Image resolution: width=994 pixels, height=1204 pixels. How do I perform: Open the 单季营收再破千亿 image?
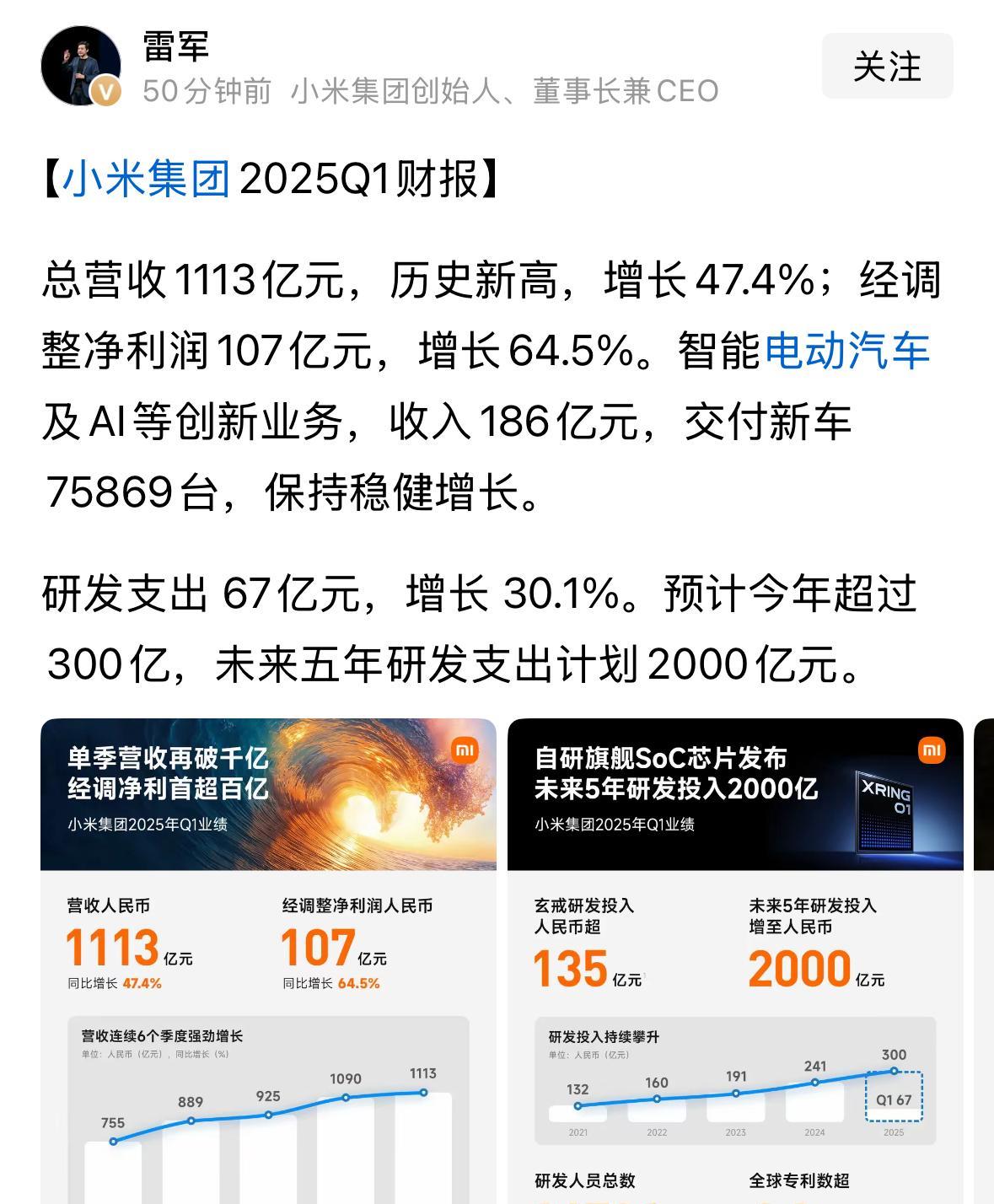[x=268, y=961]
